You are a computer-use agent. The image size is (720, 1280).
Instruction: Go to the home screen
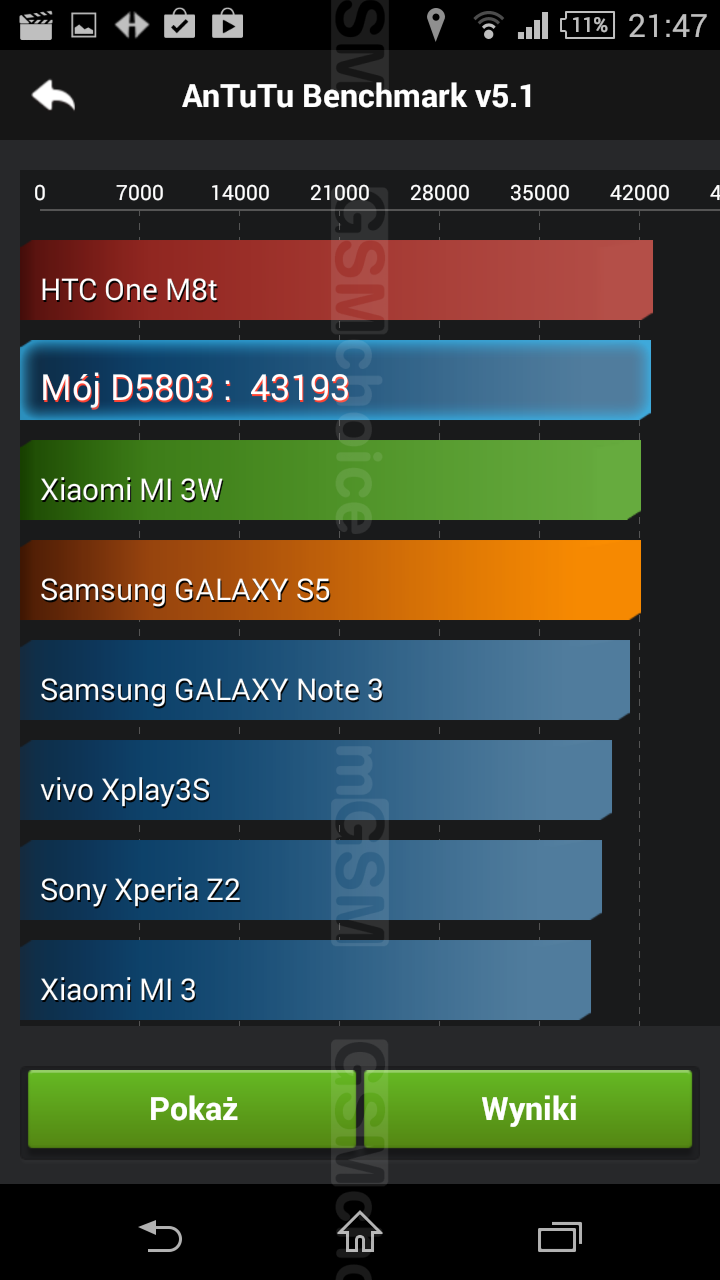click(x=360, y=1232)
